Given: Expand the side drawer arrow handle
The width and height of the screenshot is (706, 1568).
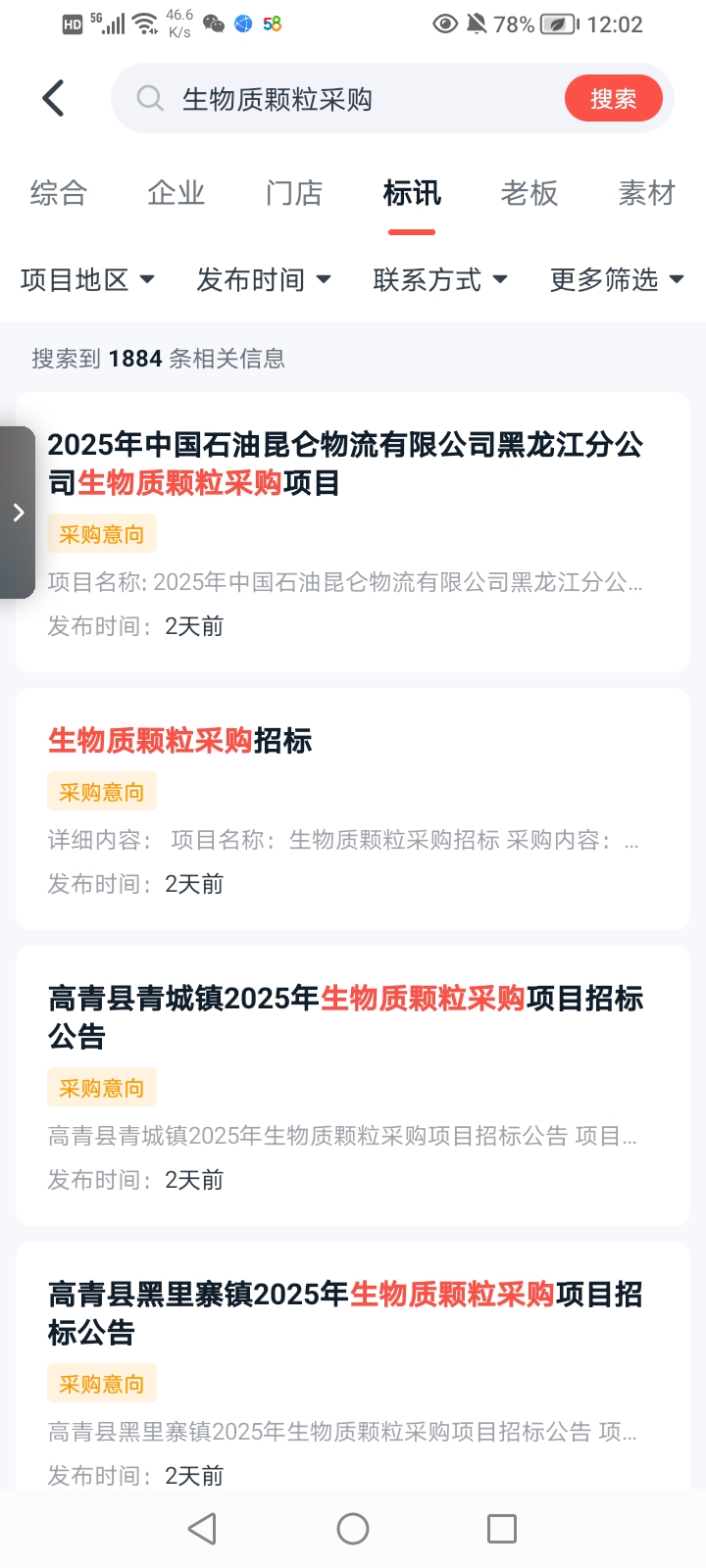Looking at the screenshot, I should click(x=18, y=513).
